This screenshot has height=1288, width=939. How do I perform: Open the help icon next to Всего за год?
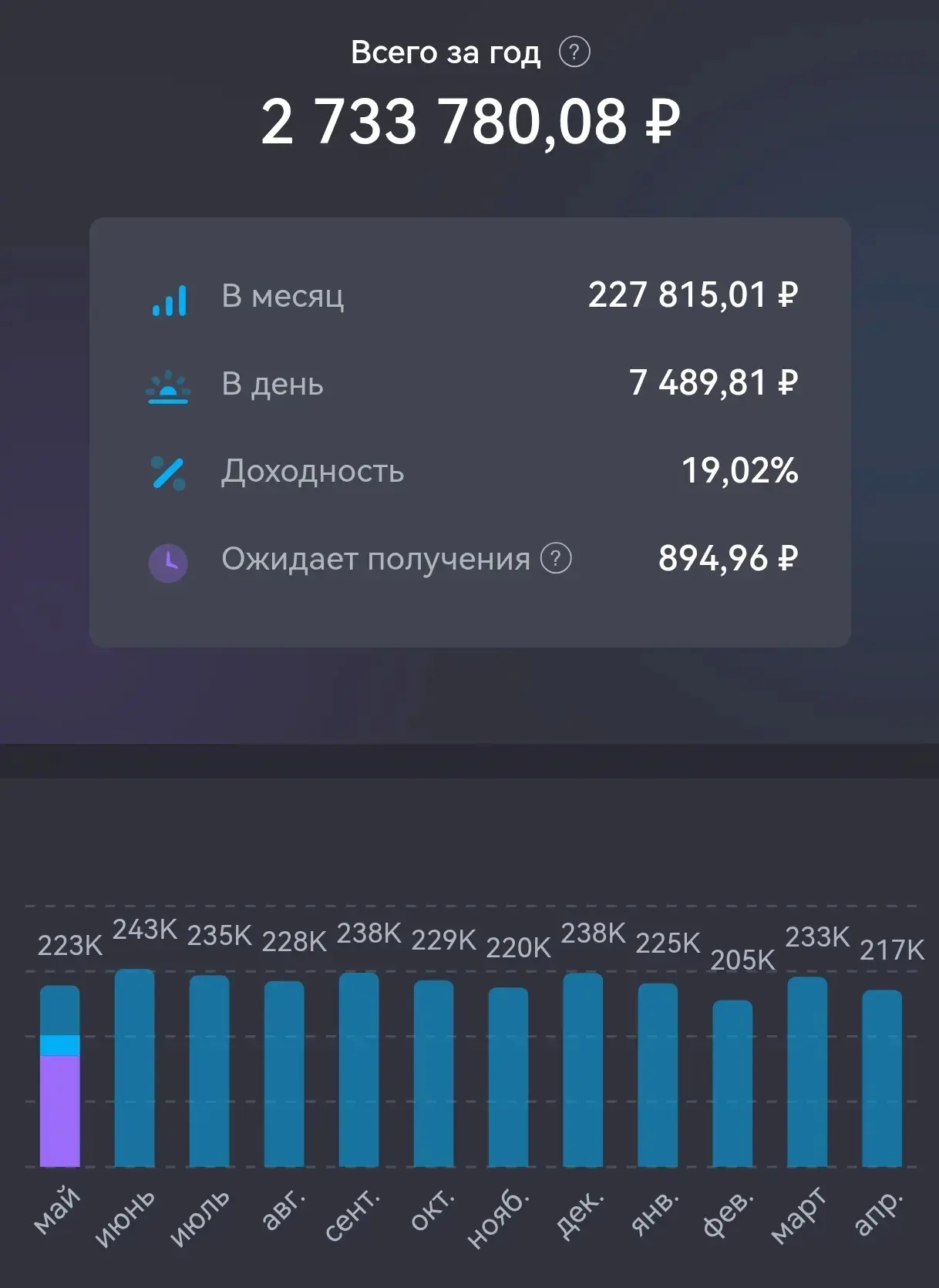click(574, 52)
